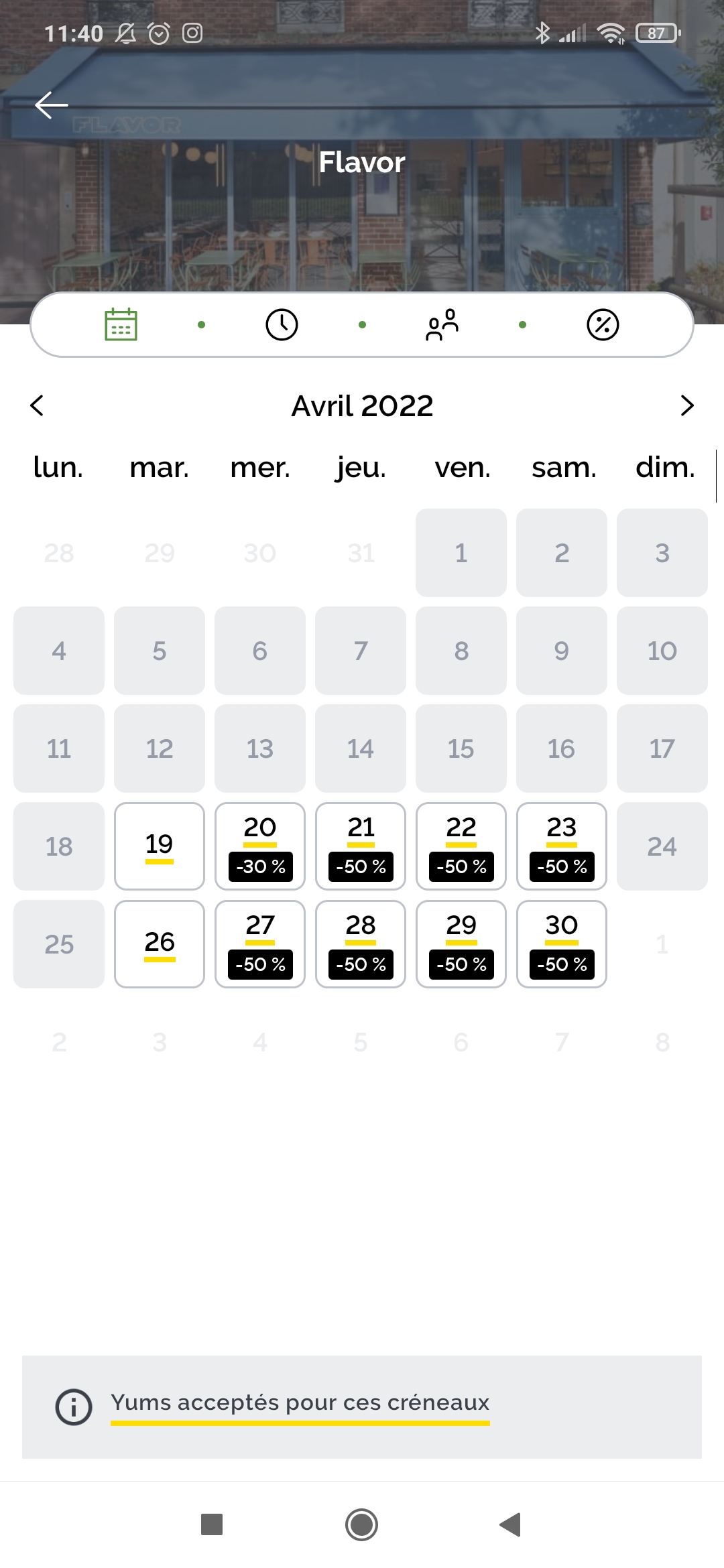Open the calendar date step

(x=121, y=325)
